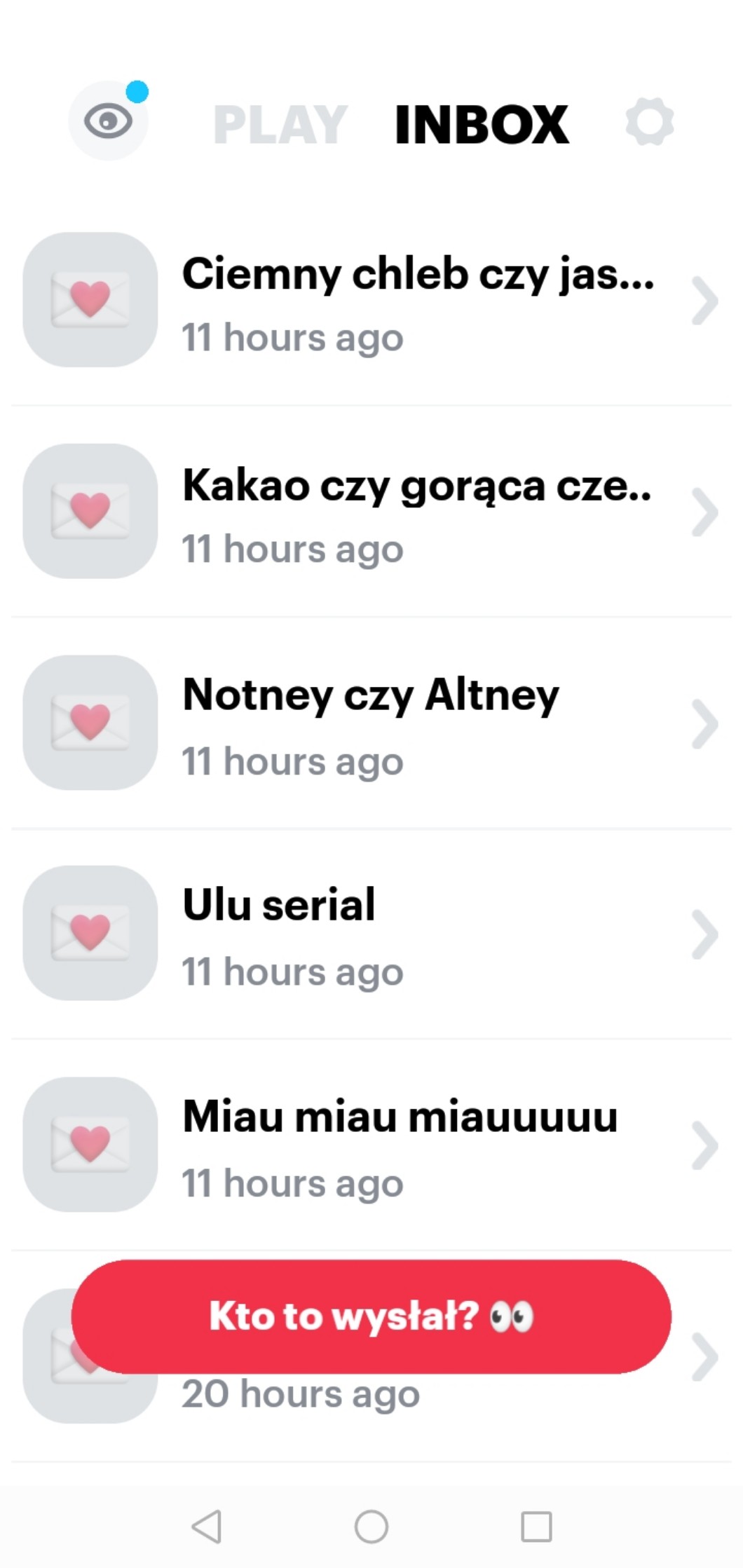Tap the "Kto to wysłał?" button

[x=371, y=1316]
